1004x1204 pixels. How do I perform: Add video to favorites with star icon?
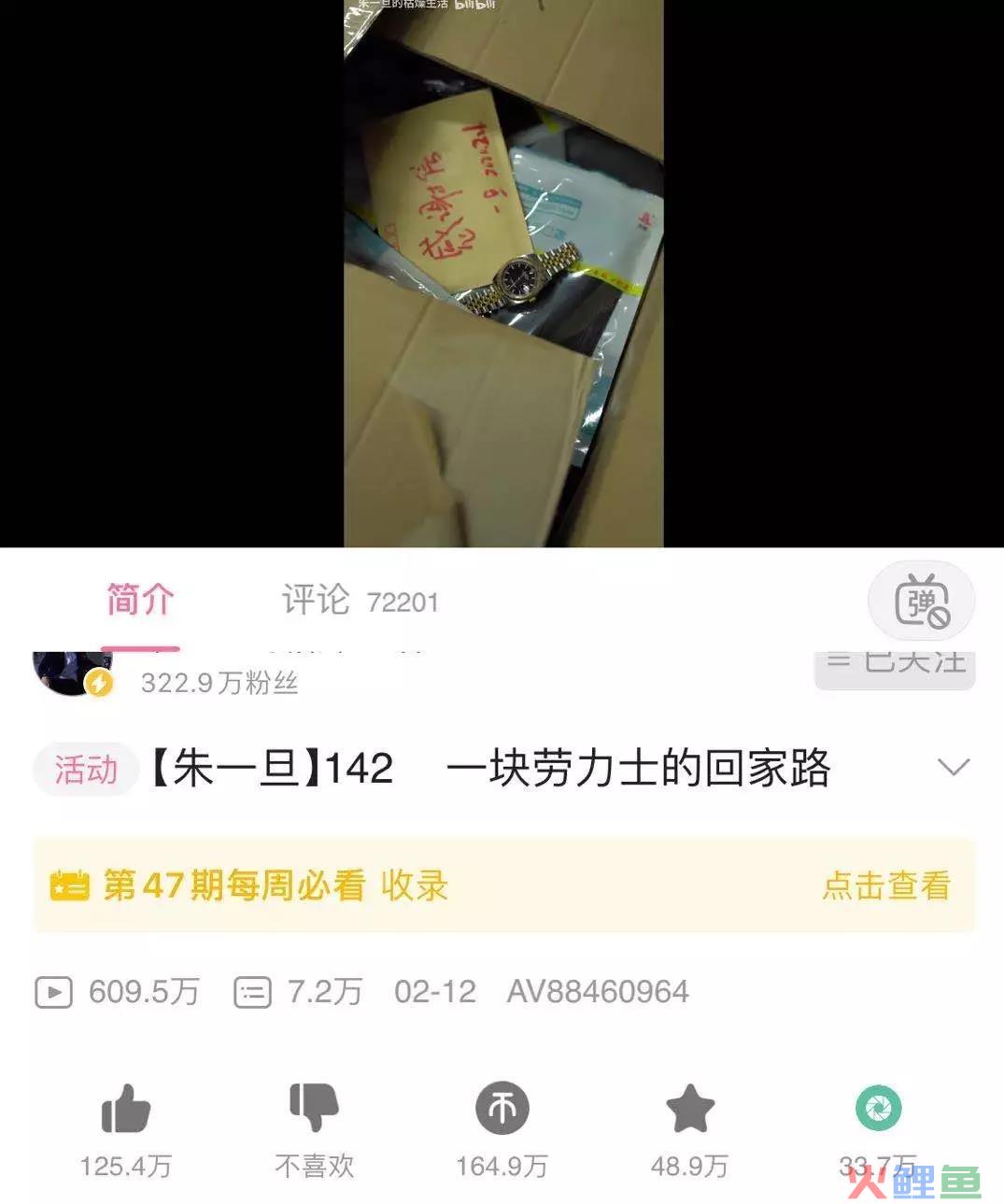[690, 1109]
